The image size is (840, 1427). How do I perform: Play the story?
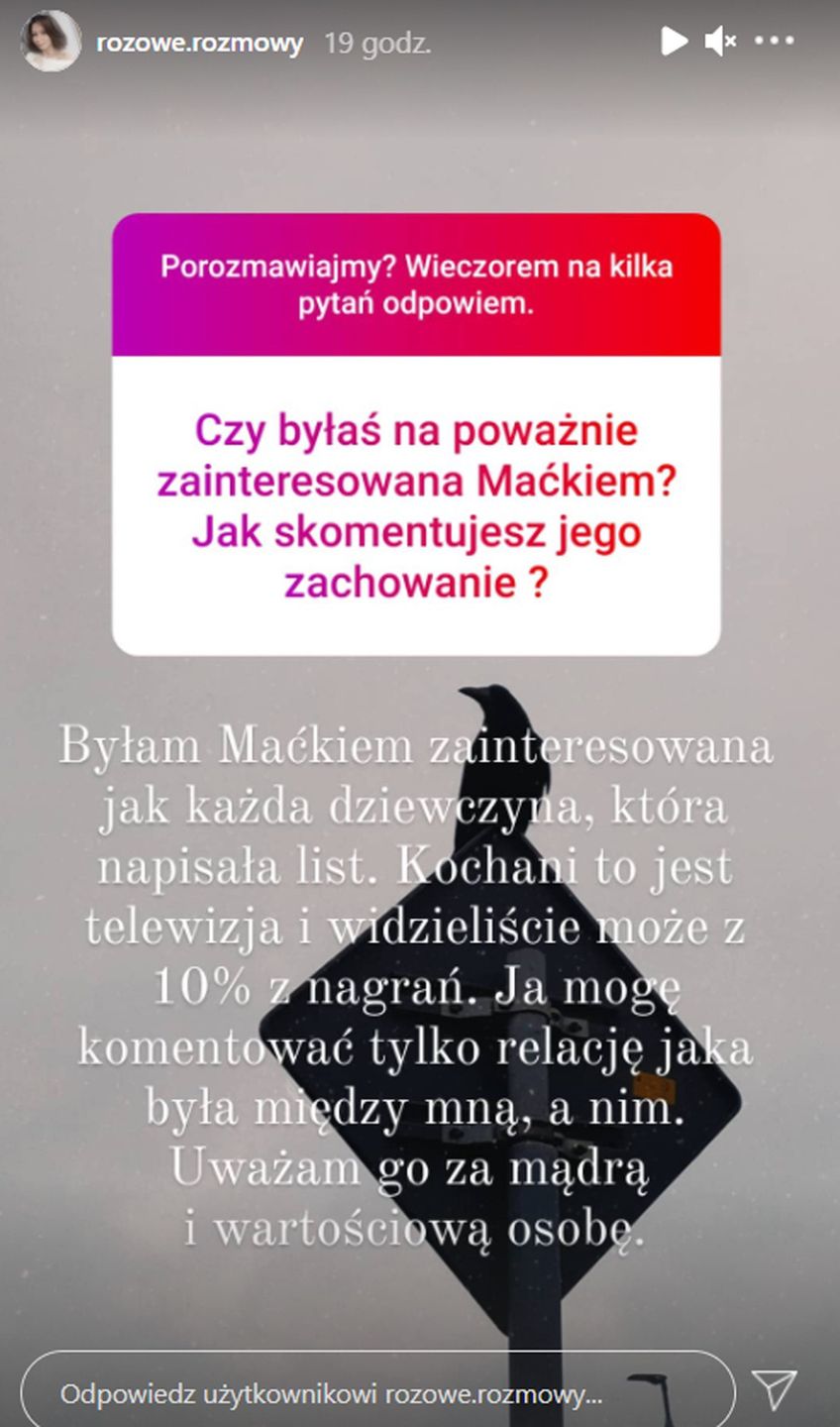click(674, 42)
